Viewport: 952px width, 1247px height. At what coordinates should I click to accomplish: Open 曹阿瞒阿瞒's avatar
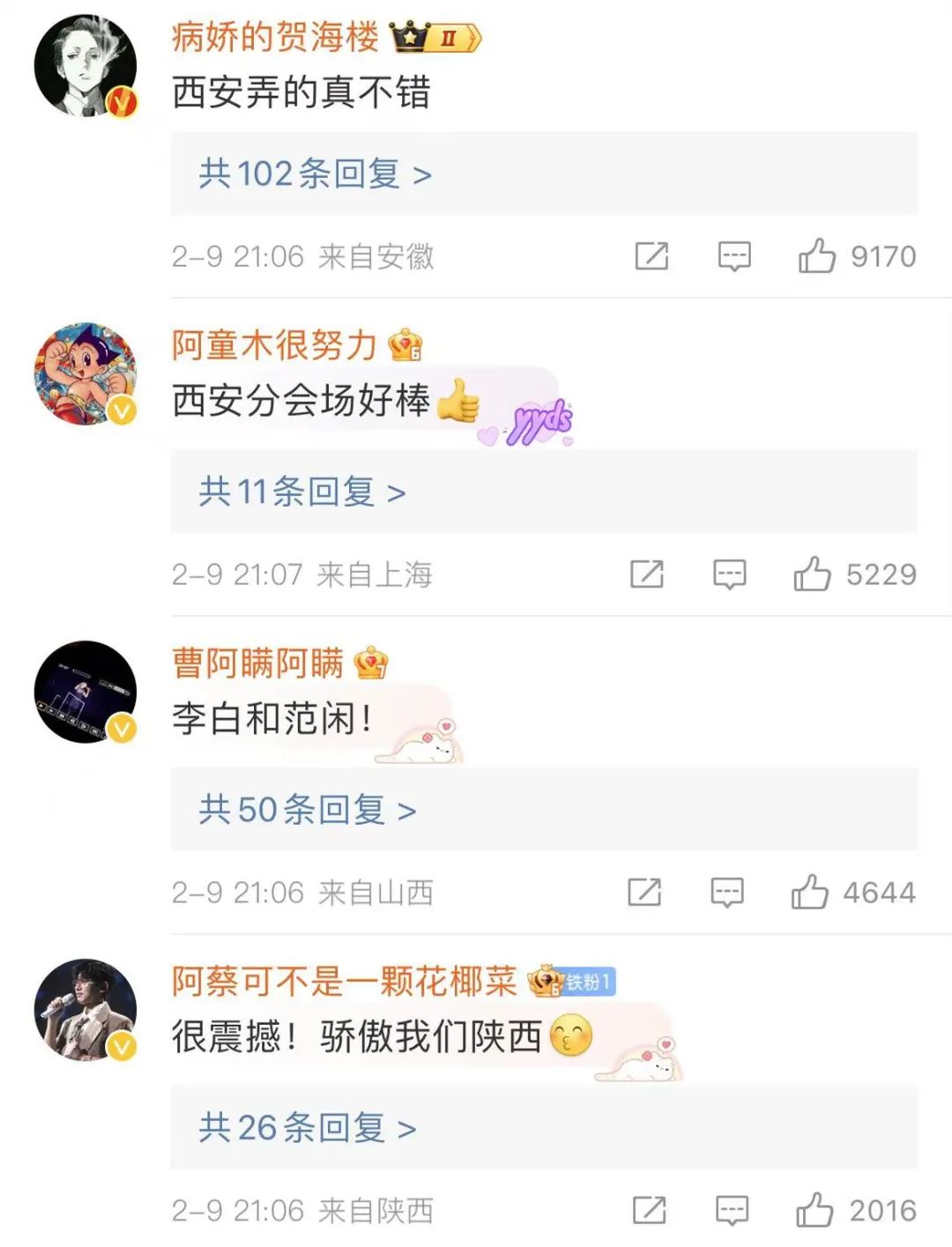[86, 692]
